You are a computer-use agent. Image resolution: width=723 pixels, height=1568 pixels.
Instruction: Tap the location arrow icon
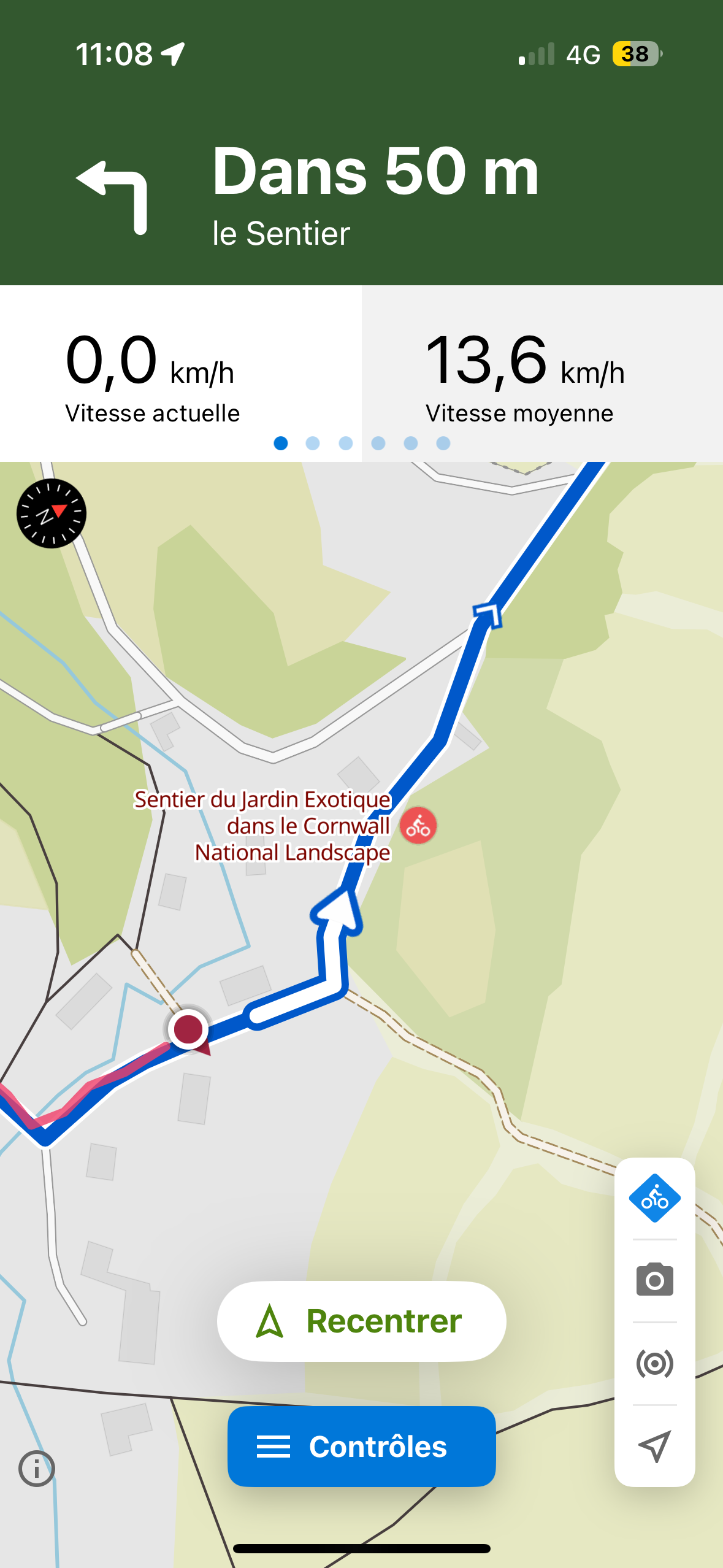pos(654,1446)
